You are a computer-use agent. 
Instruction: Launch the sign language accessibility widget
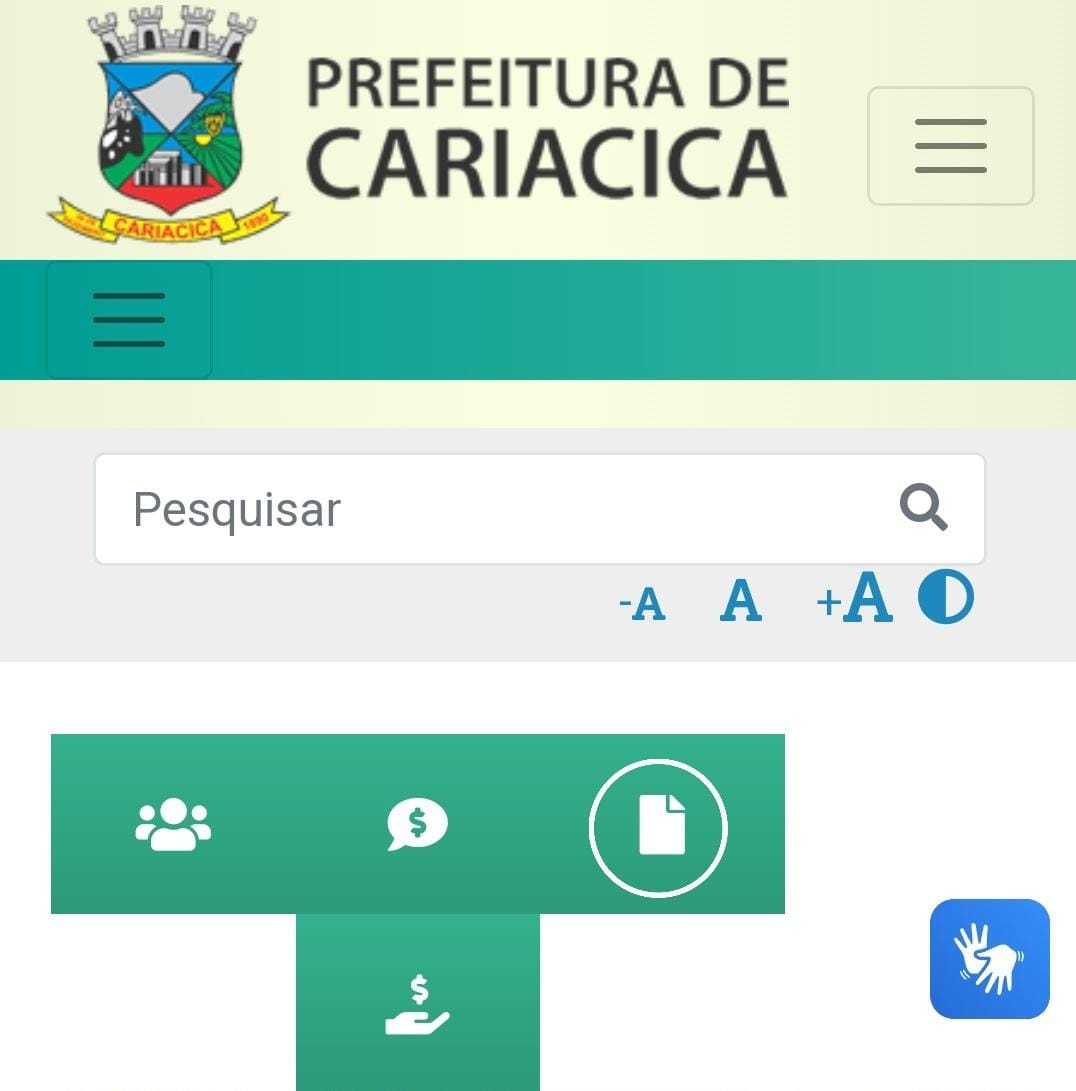(x=989, y=959)
